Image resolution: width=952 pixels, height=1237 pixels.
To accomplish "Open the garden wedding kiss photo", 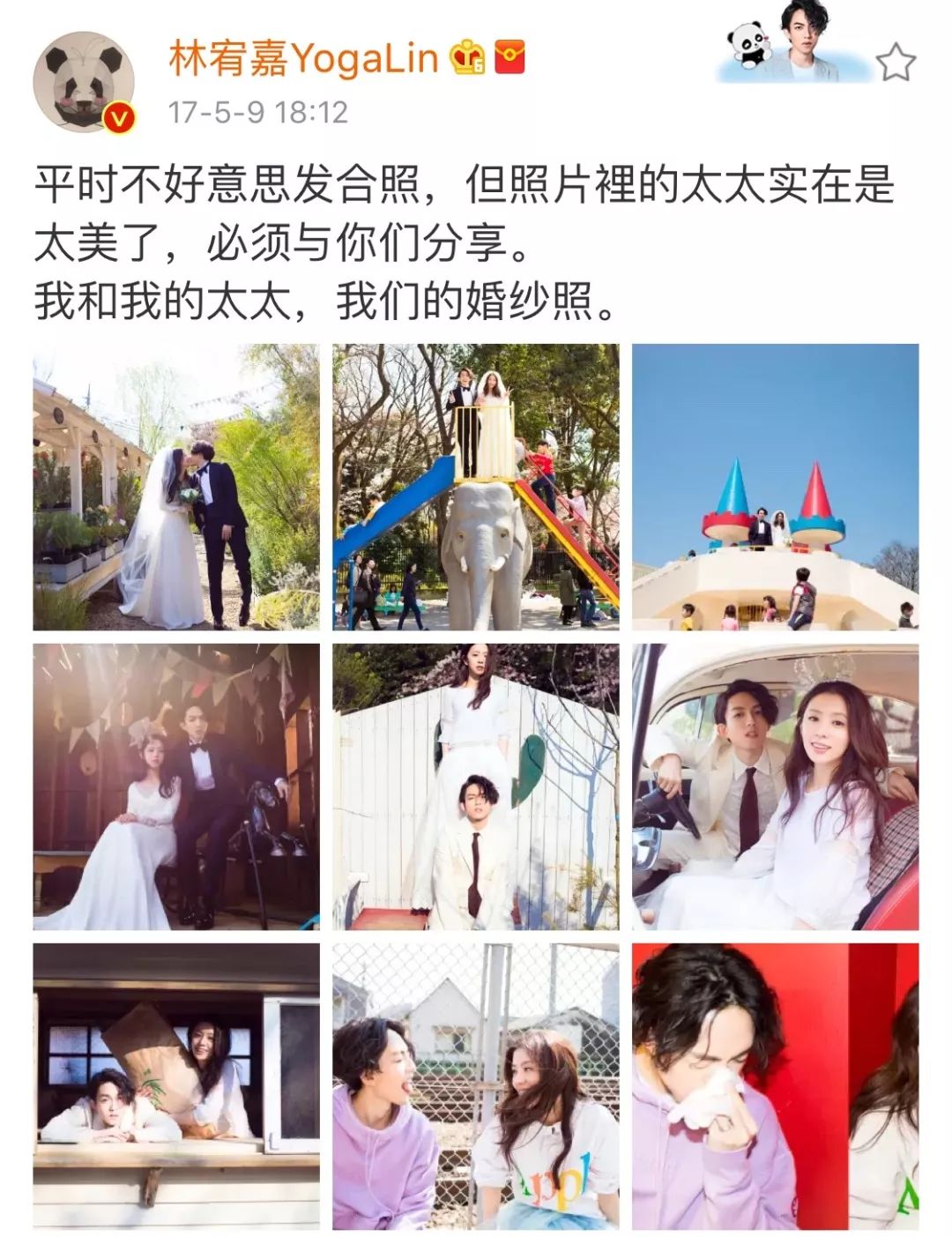I will click(x=176, y=487).
